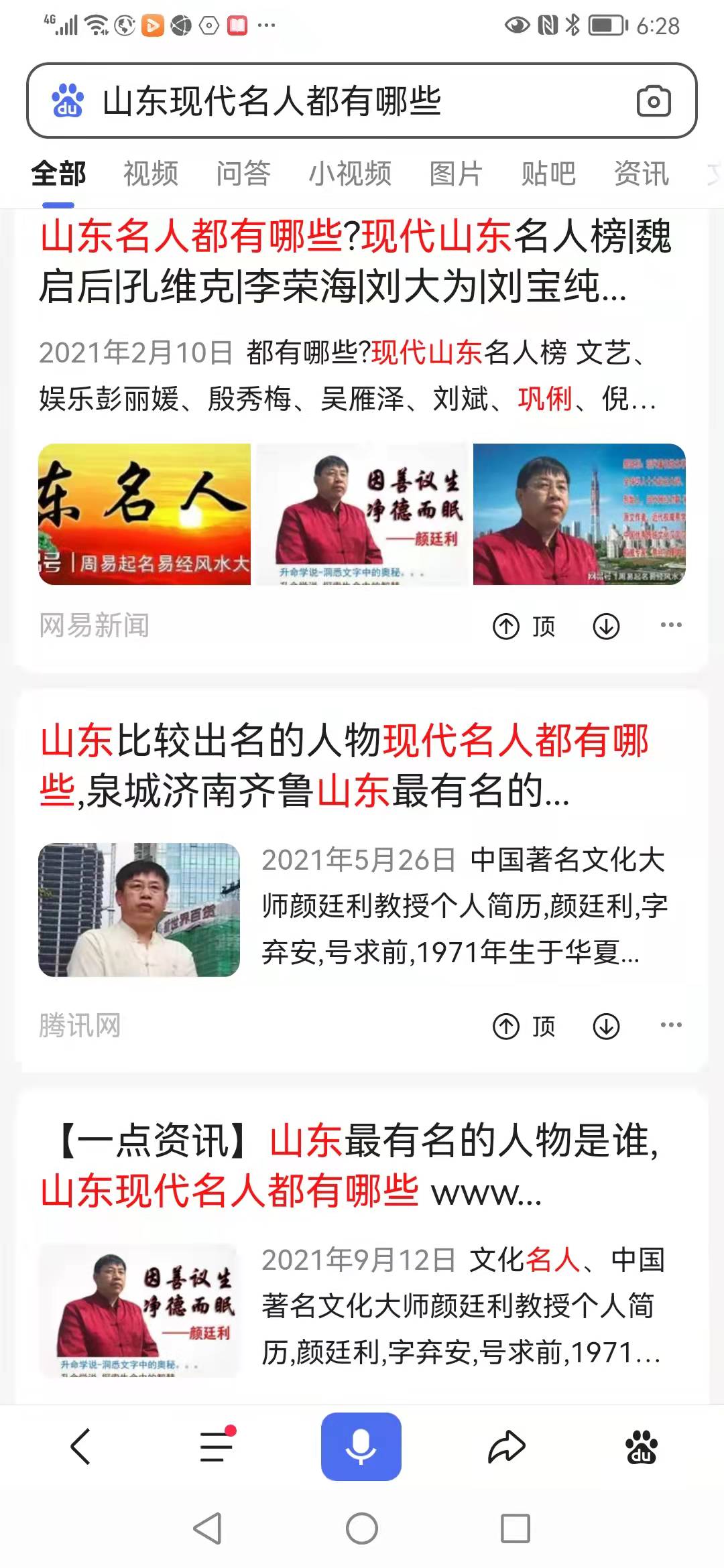Go back with the bottom toolbar arrow
724x1568 pixels.
(80, 1447)
